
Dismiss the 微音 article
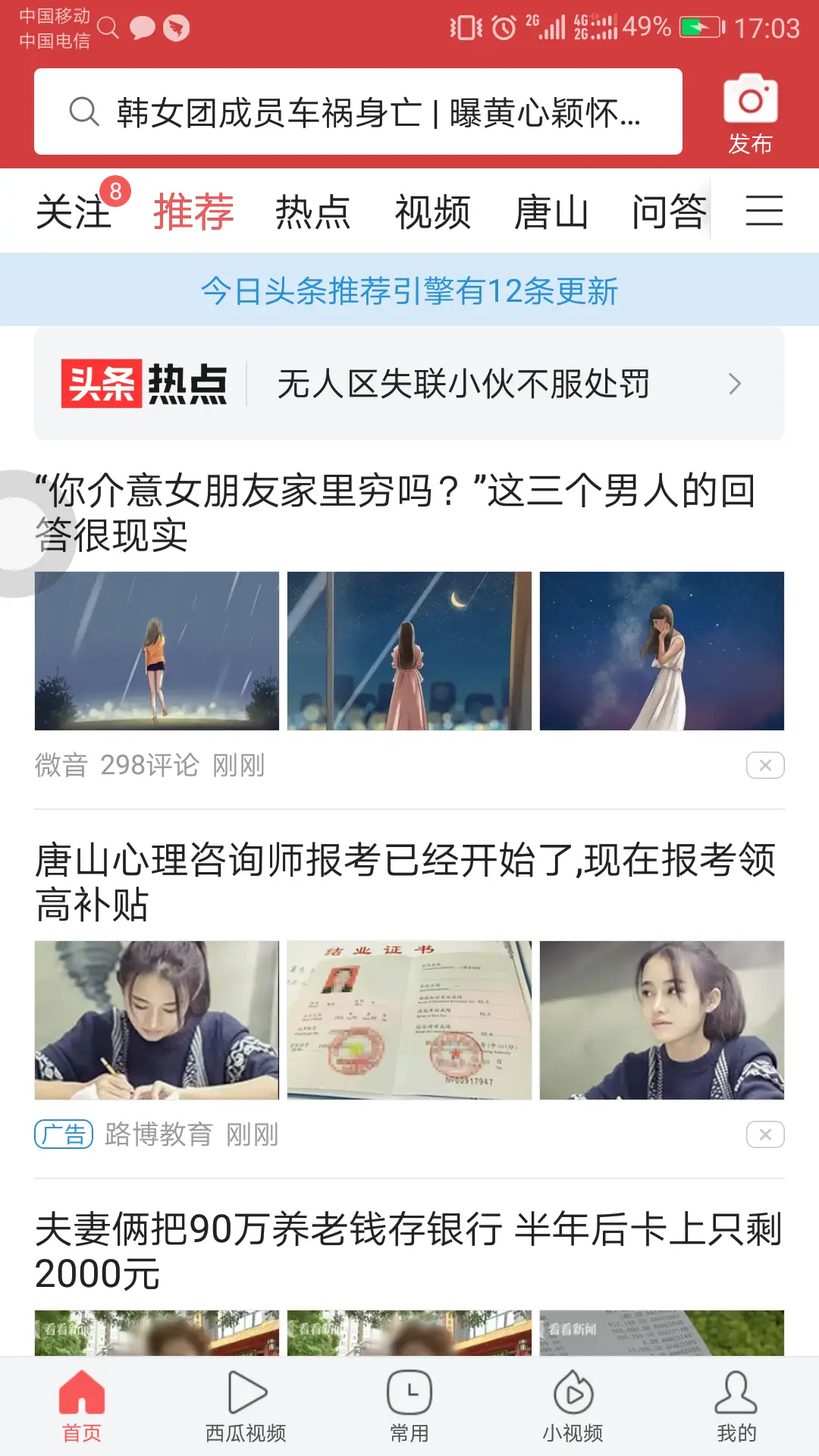click(765, 765)
